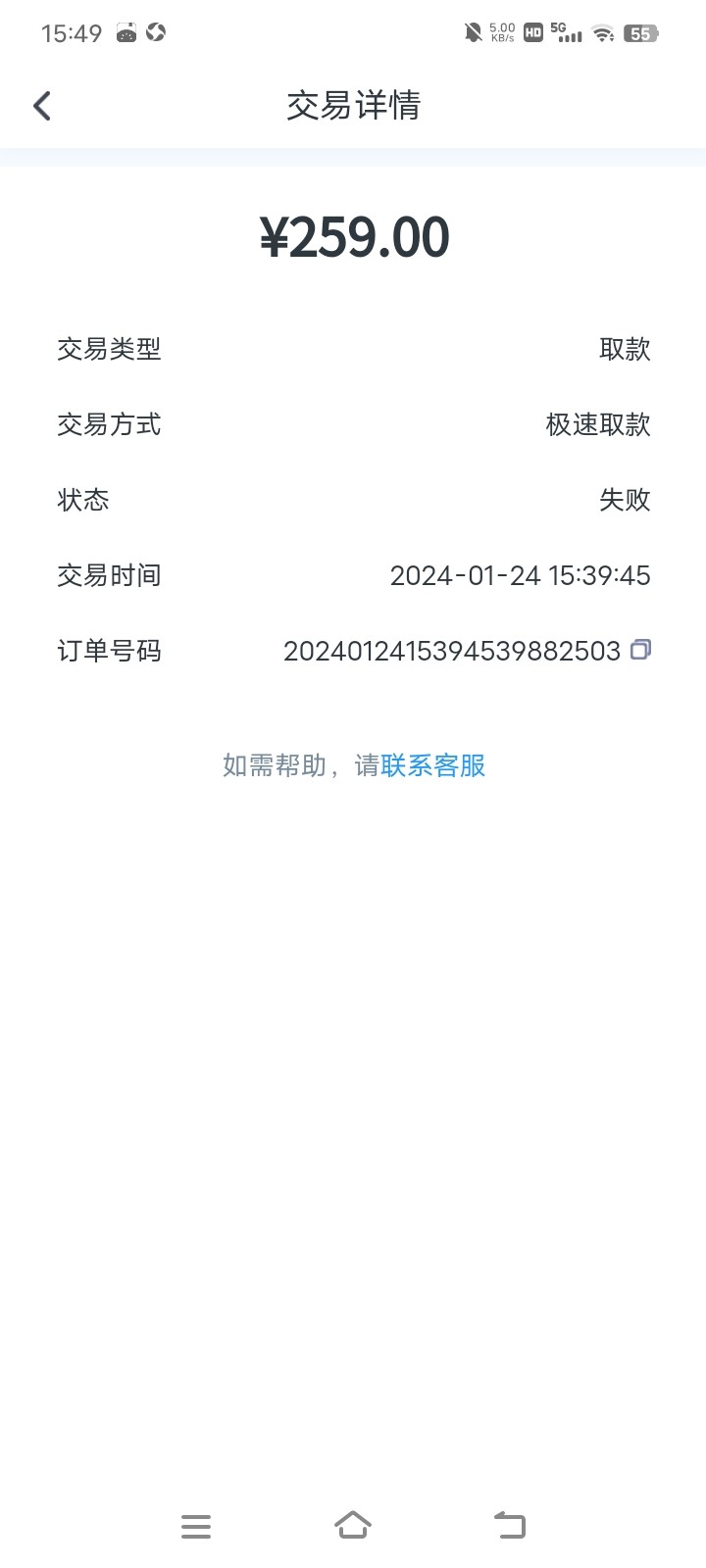Tap the Wi-Fi signal icon in status bar
This screenshot has width=706, height=1568.
coord(602,32)
